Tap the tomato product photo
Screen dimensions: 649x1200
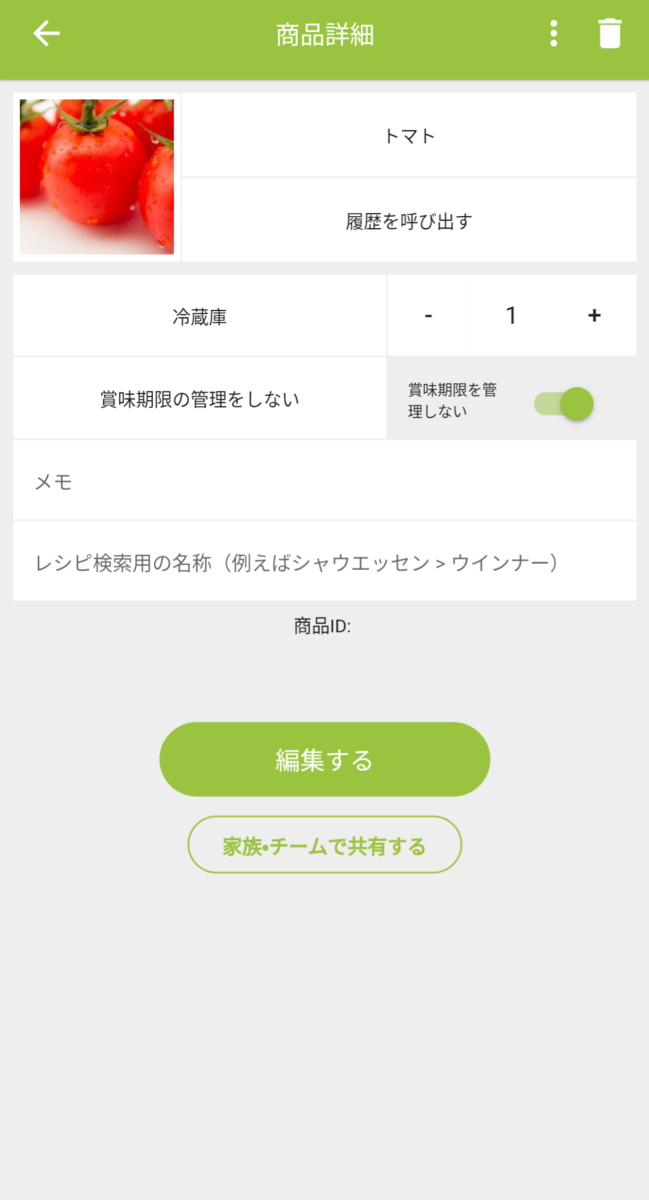click(x=97, y=177)
